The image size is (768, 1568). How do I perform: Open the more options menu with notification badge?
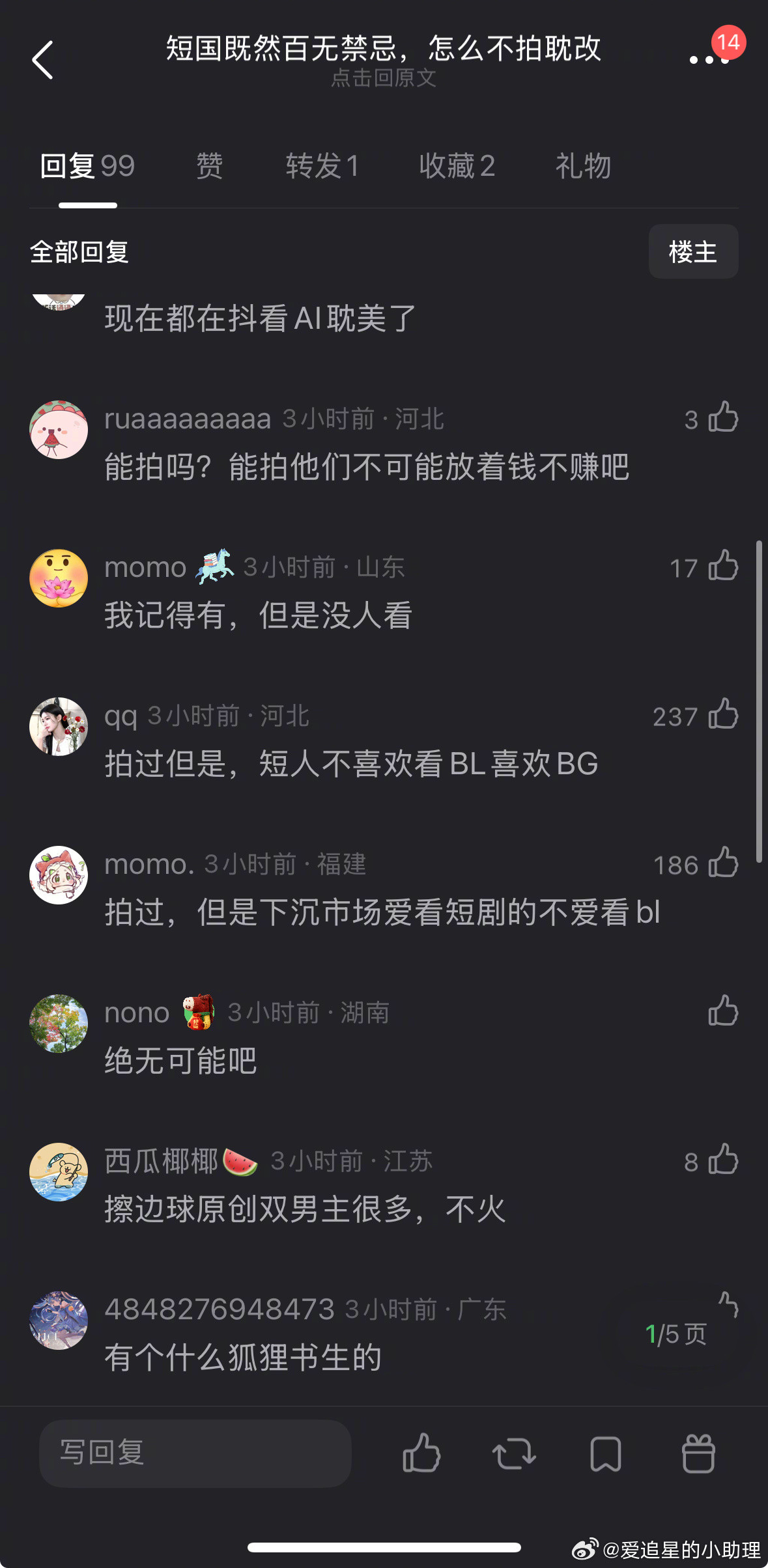coord(709,60)
